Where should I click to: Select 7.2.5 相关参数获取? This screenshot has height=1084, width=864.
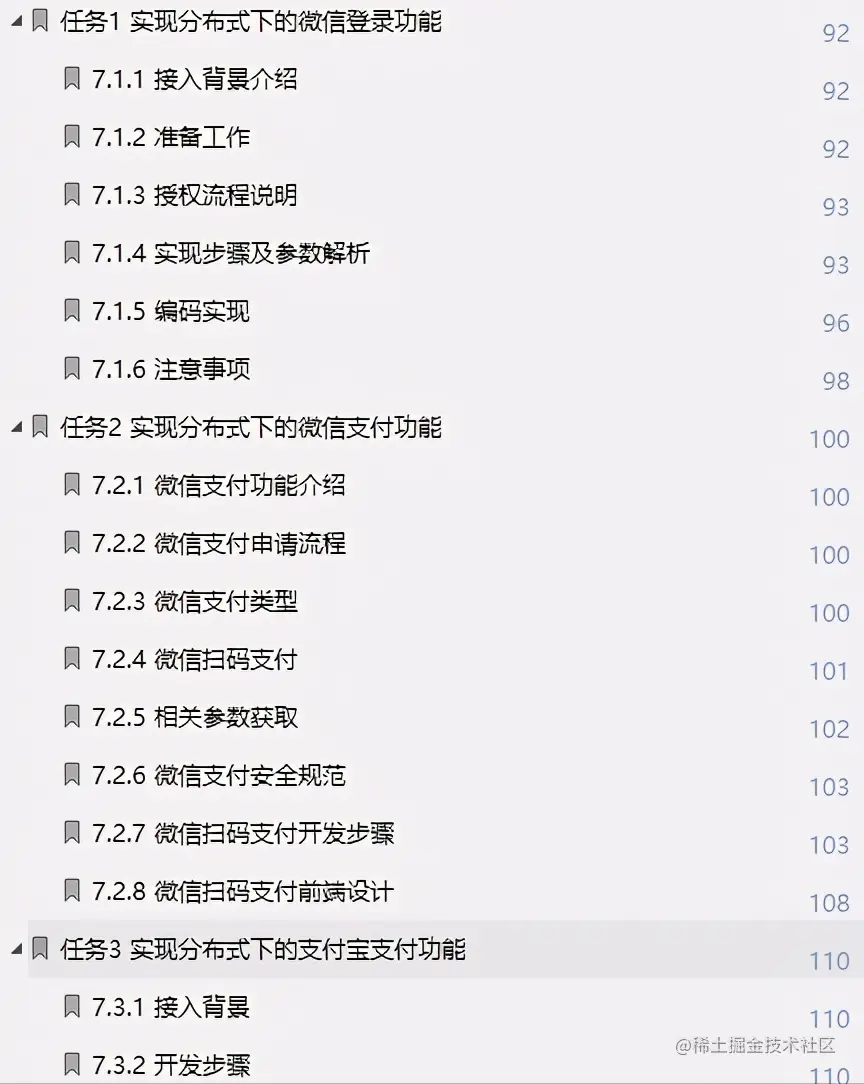(194, 717)
